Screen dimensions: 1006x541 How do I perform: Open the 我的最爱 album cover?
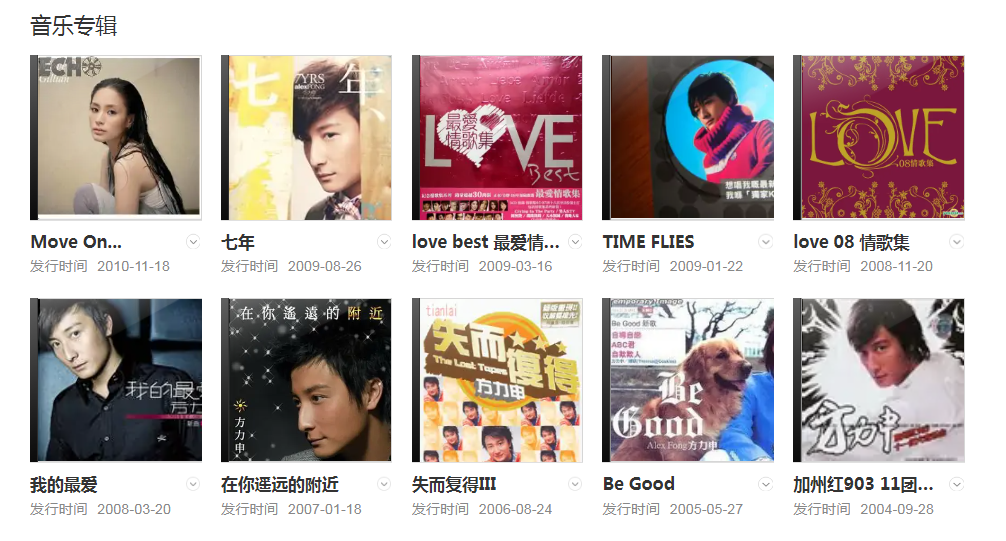coord(116,381)
